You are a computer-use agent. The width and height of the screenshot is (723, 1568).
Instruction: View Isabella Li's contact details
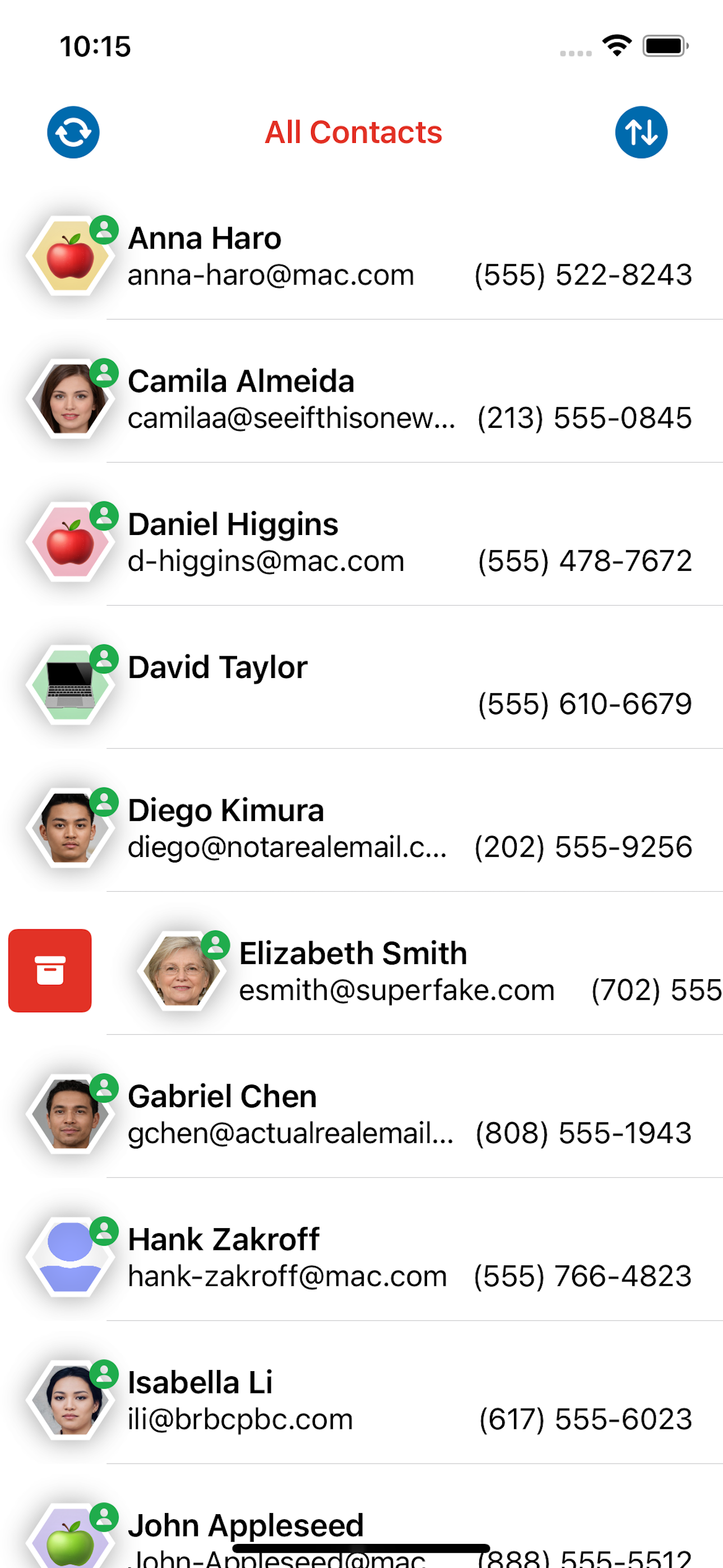pos(365,1400)
